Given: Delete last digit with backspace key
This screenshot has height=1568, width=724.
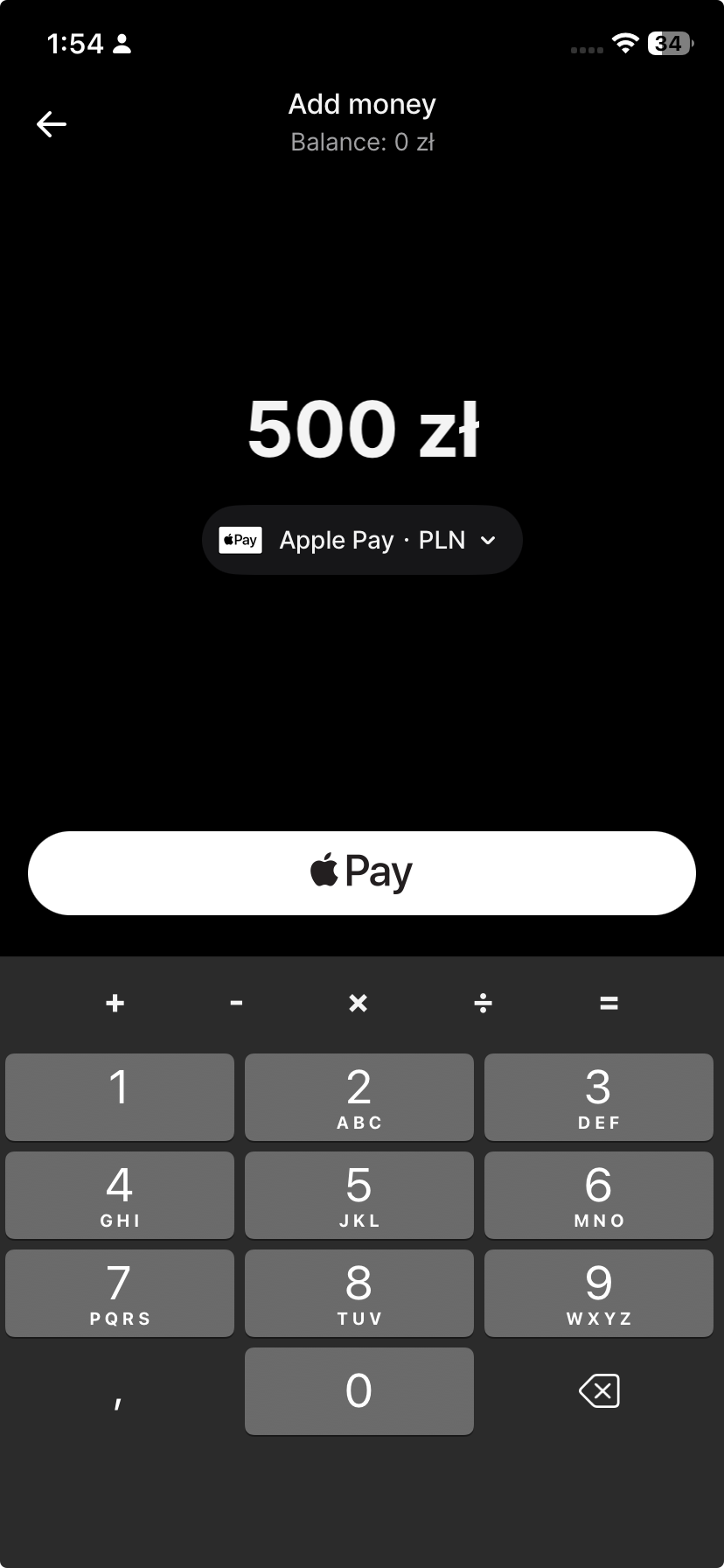Looking at the screenshot, I should tap(599, 1390).
